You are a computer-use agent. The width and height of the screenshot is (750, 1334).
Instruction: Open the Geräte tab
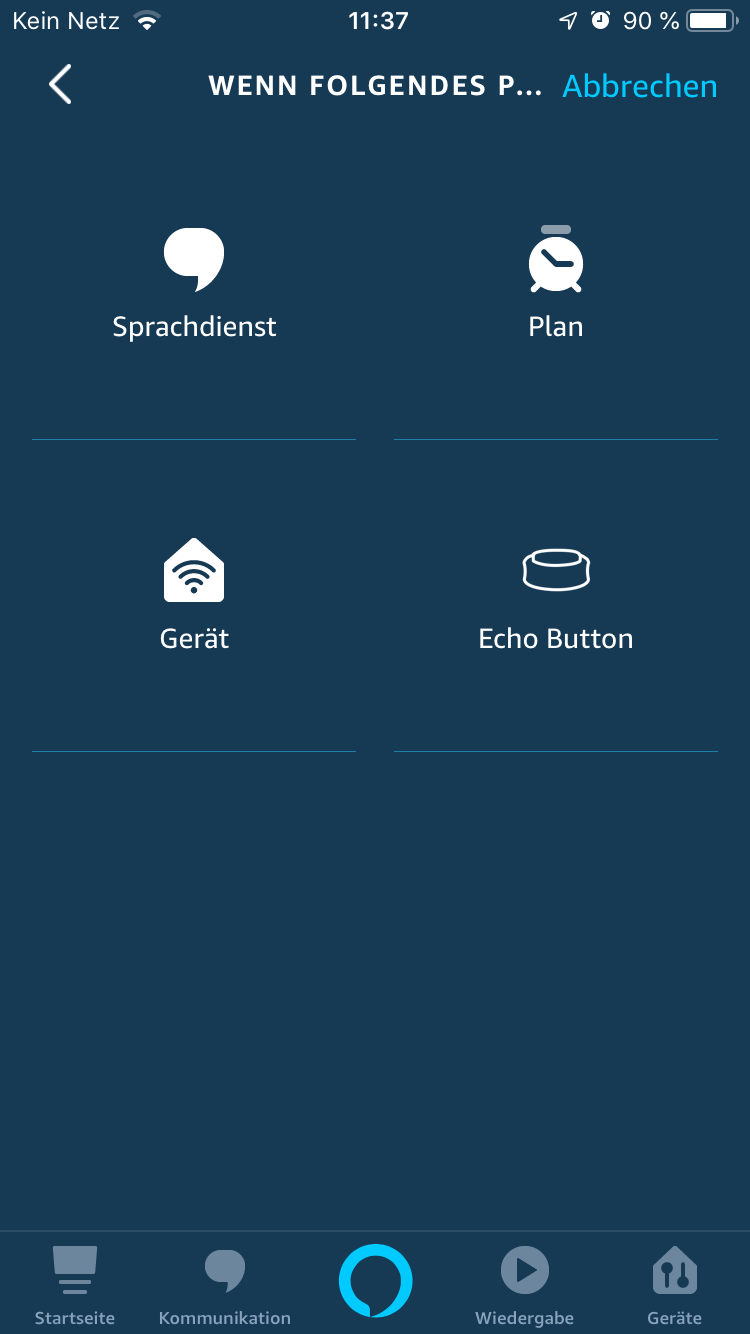tap(675, 1285)
